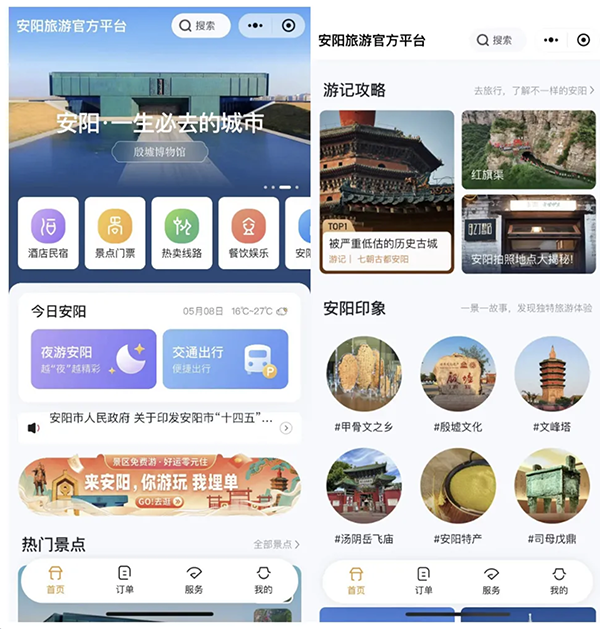This screenshot has width=600, height=629.
Task: Open 去旅行，了解不一样的安阳 link
Action: click(x=533, y=90)
